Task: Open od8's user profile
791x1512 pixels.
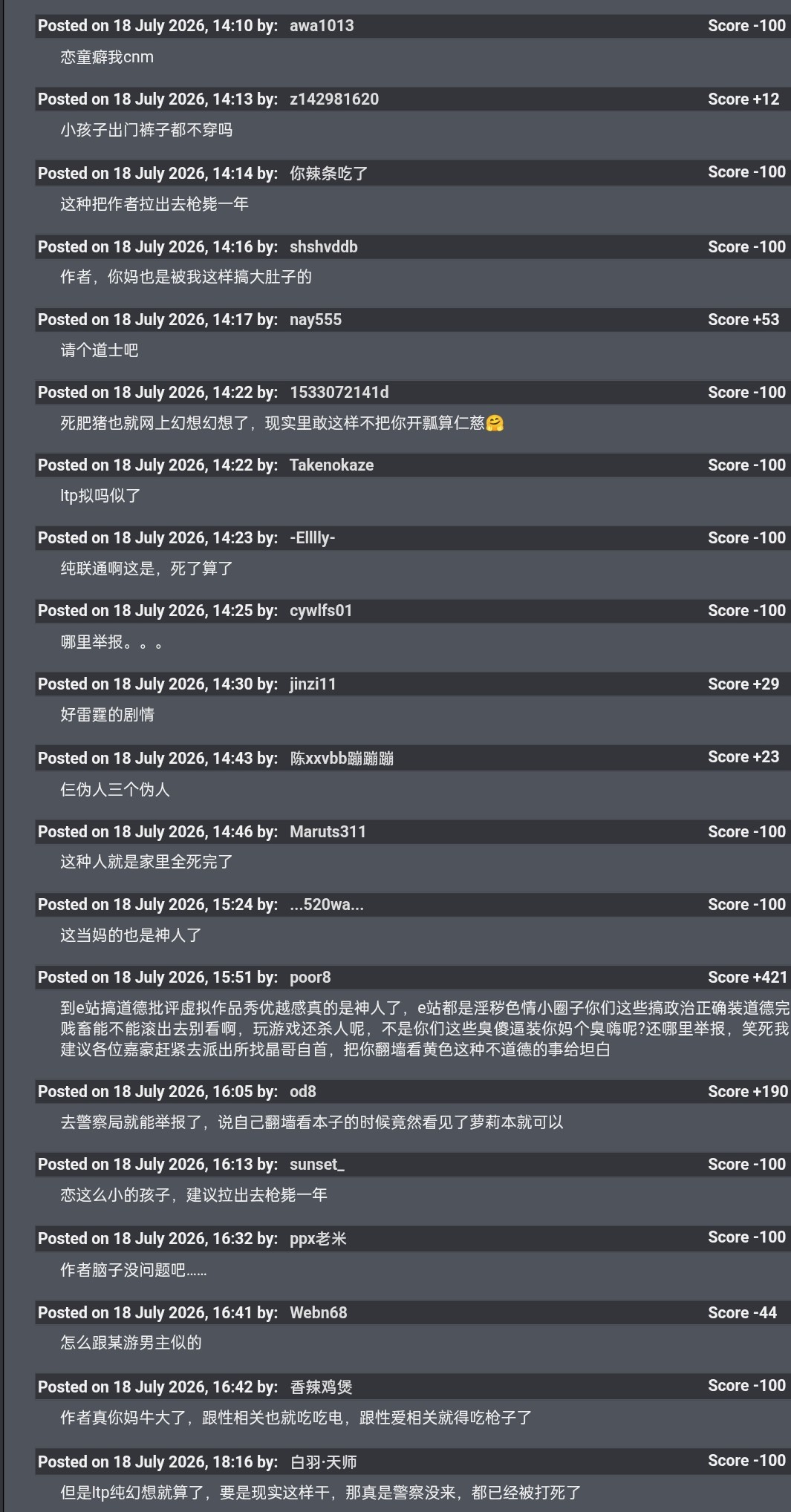Action: 303,1091
